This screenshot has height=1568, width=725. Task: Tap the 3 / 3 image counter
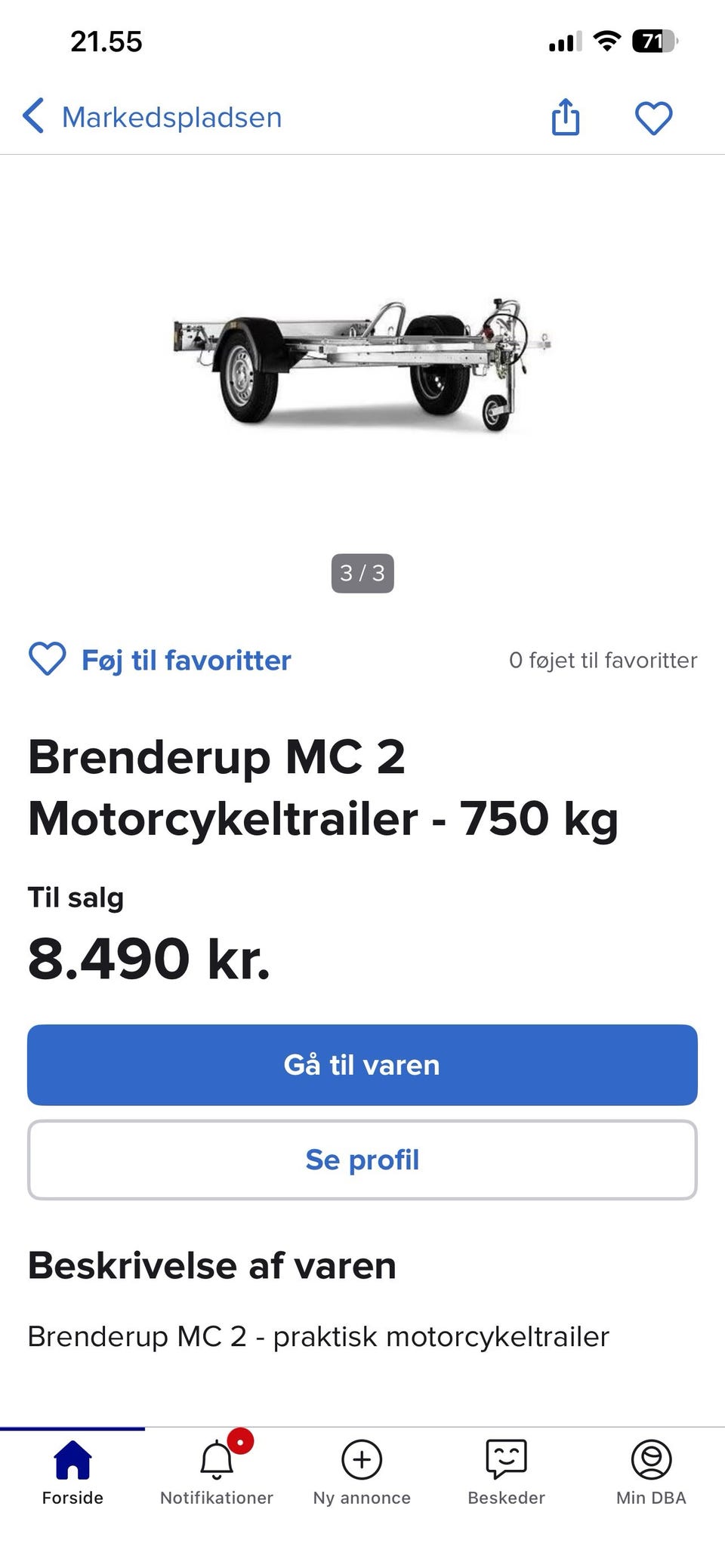click(362, 574)
